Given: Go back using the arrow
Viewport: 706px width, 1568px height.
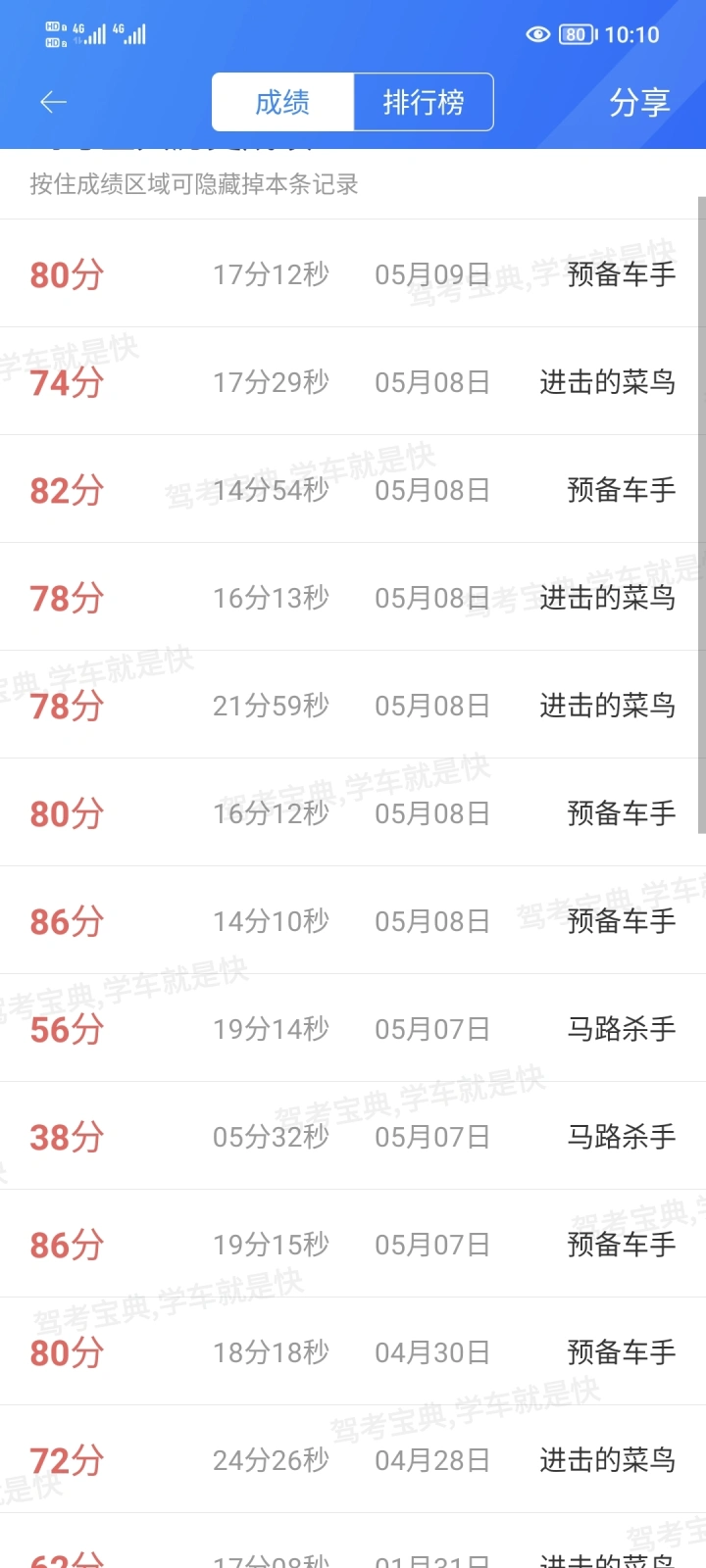Looking at the screenshot, I should pyautogui.click(x=53, y=102).
